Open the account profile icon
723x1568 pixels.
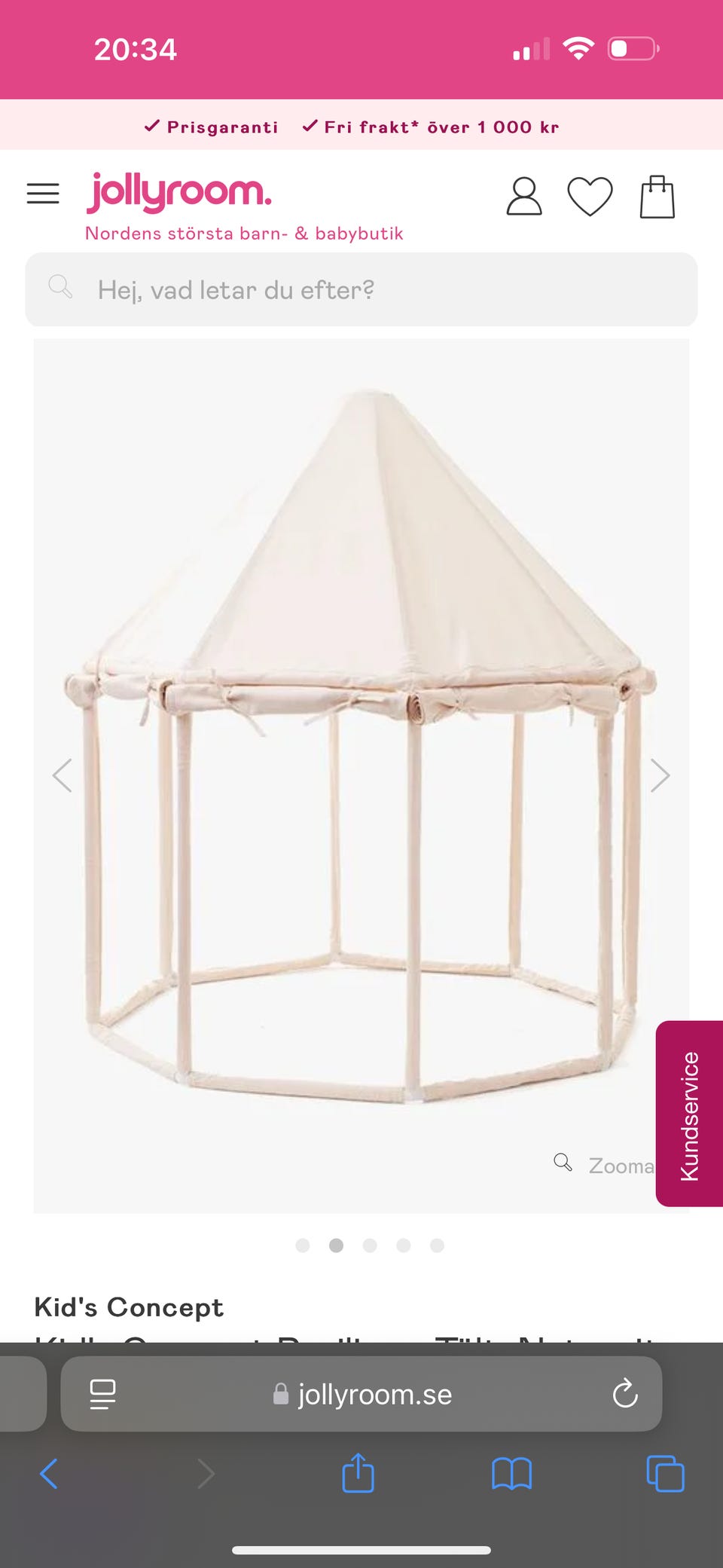tap(523, 197)
